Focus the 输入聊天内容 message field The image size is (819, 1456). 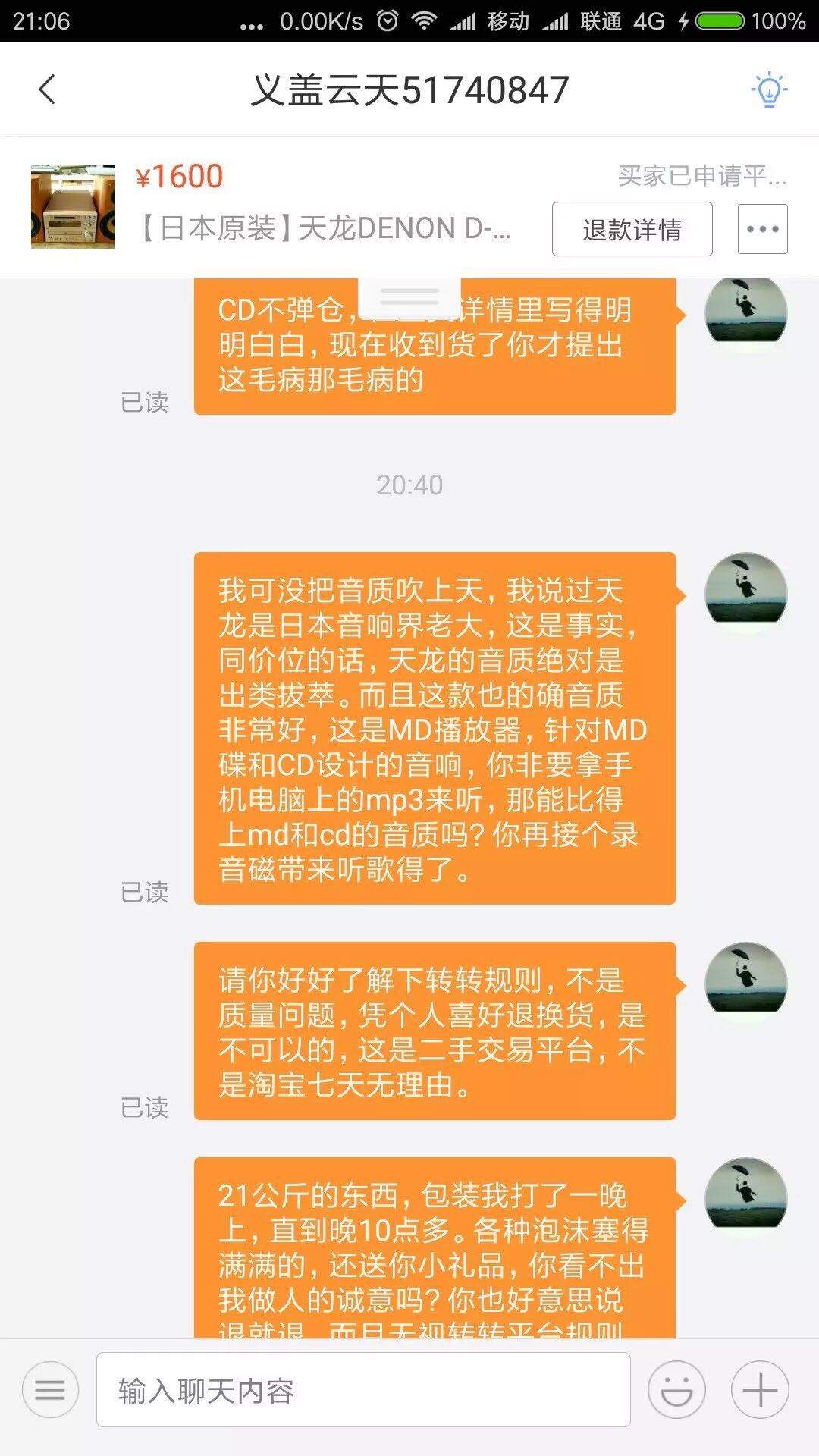click(363, 1389)
